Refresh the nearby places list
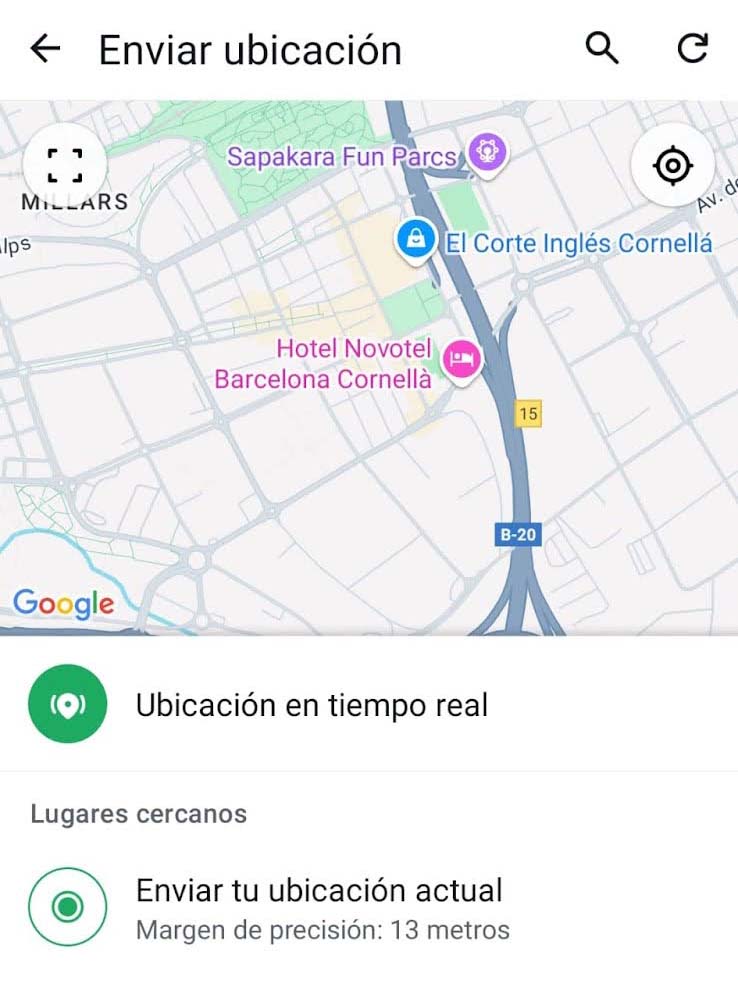Viewport: 738px width, 987px height. (x=692, y=48)
